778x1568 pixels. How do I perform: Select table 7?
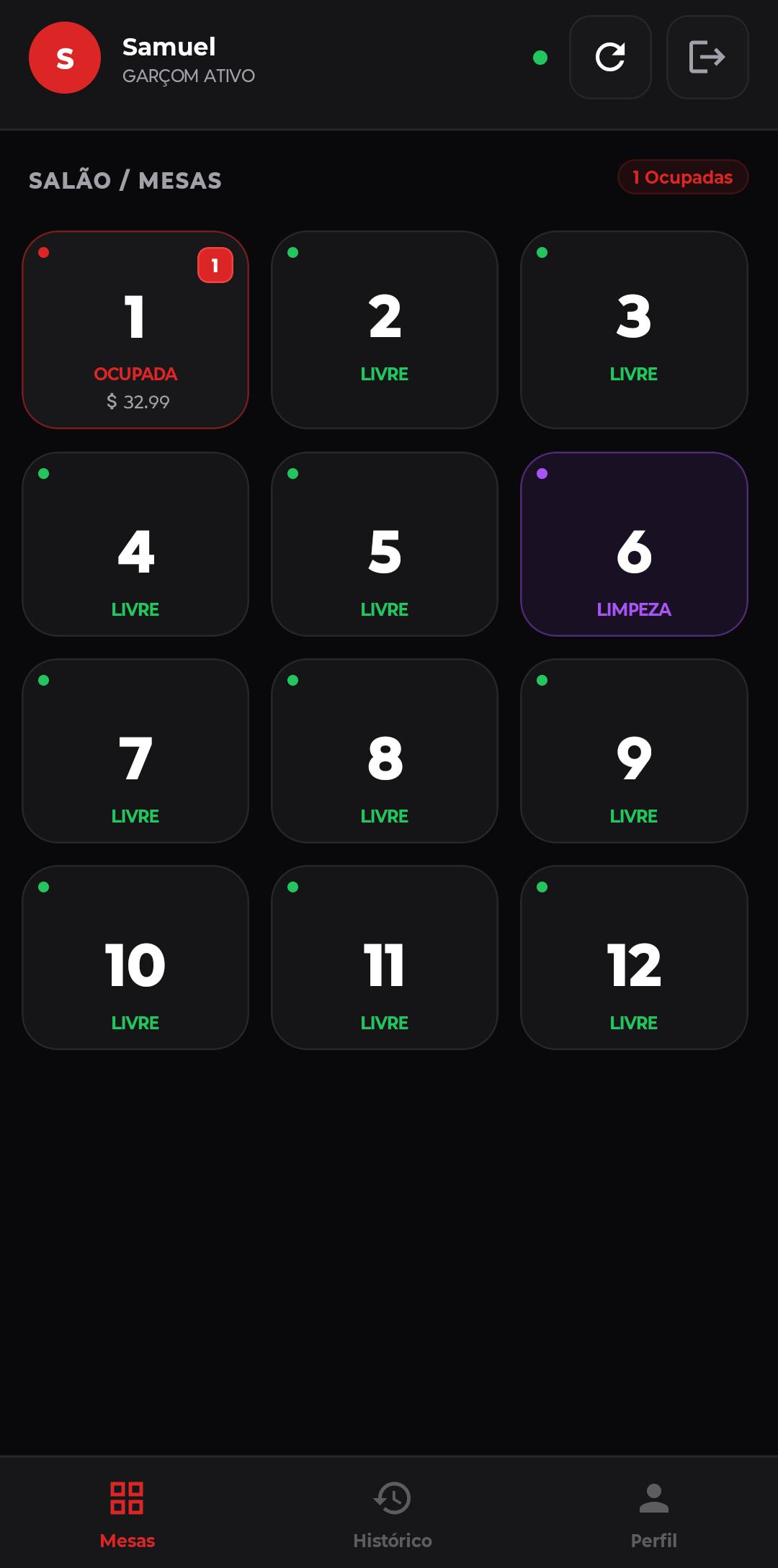pyautogui.click(x=135, y=751)
